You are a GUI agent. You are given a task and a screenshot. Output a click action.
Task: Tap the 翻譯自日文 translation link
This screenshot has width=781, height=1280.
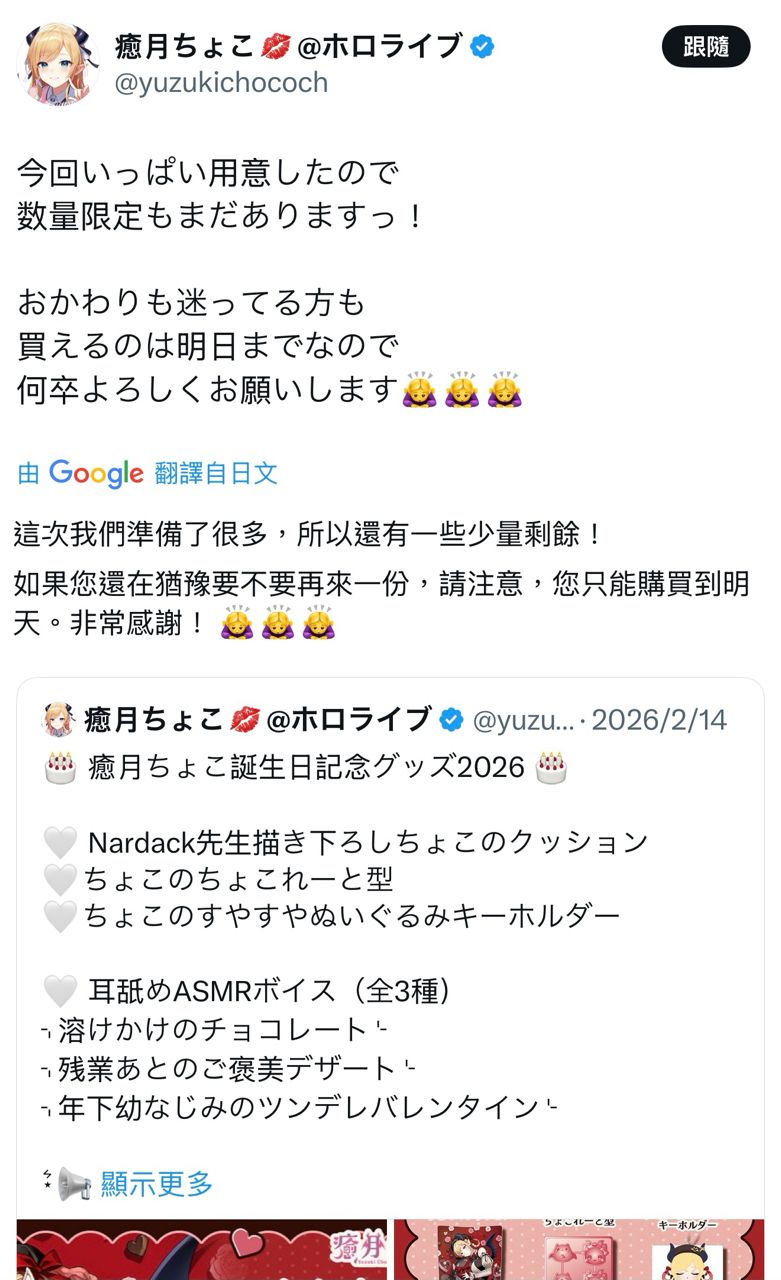(216, 473)
